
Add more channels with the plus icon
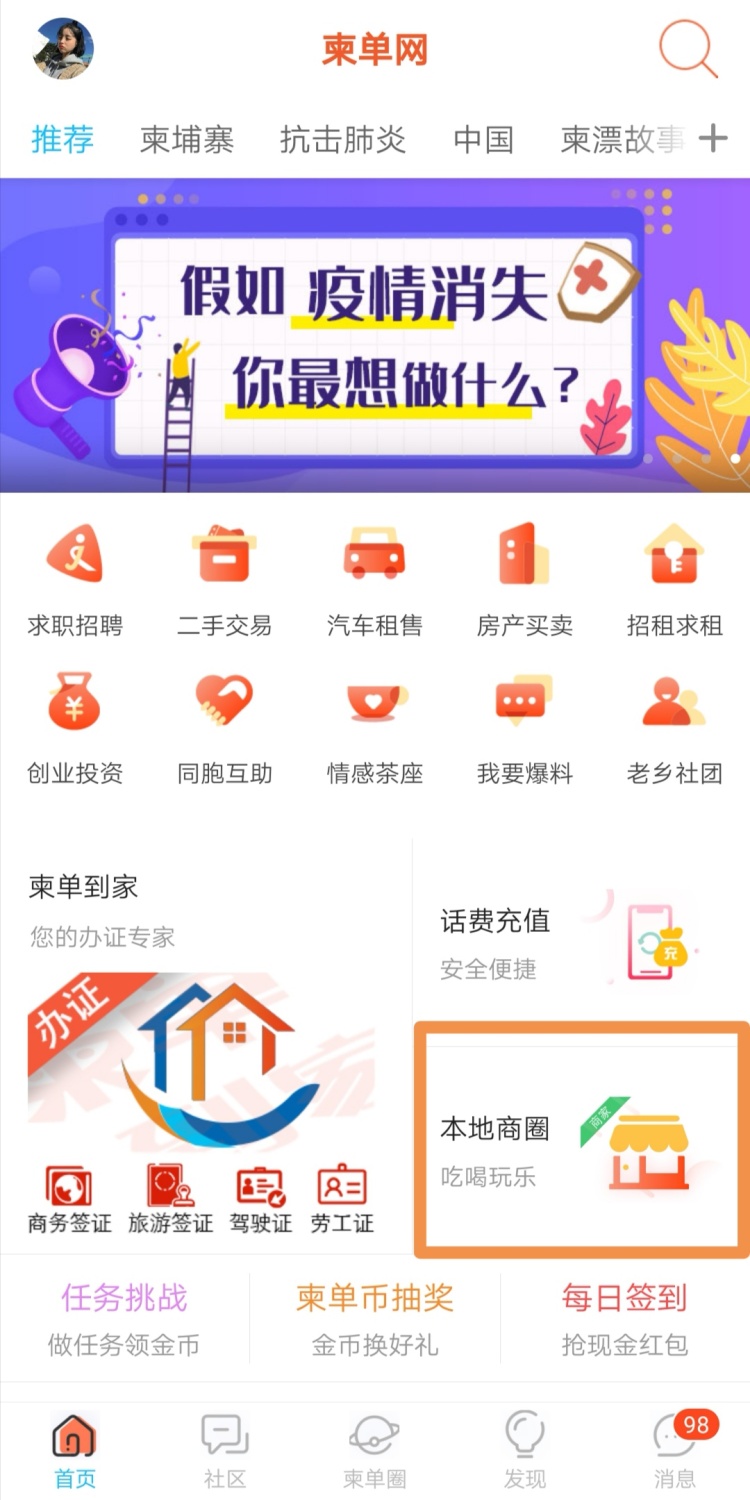pos(713,138)
